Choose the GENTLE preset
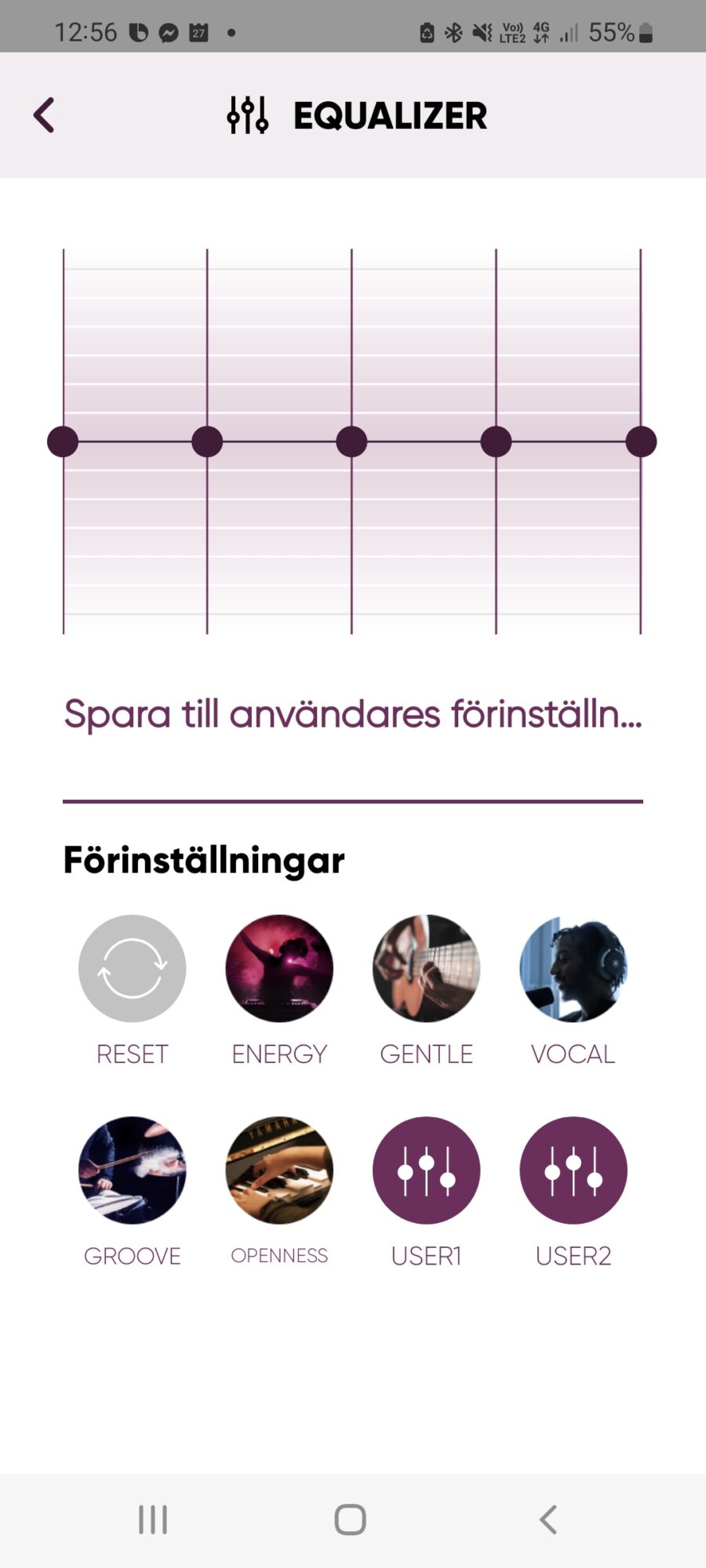 point(426,969)
